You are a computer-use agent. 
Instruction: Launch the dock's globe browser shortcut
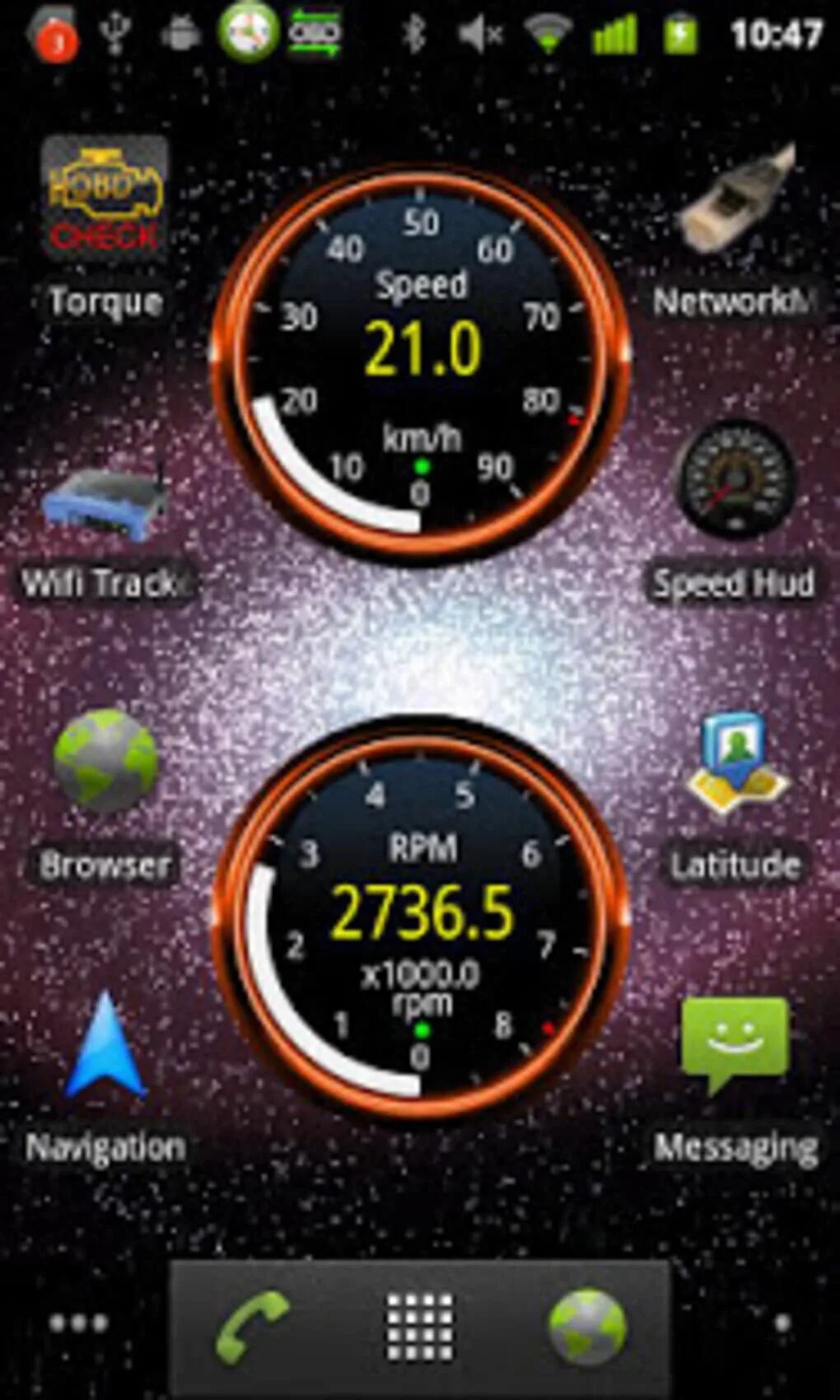coord(586,1326)
